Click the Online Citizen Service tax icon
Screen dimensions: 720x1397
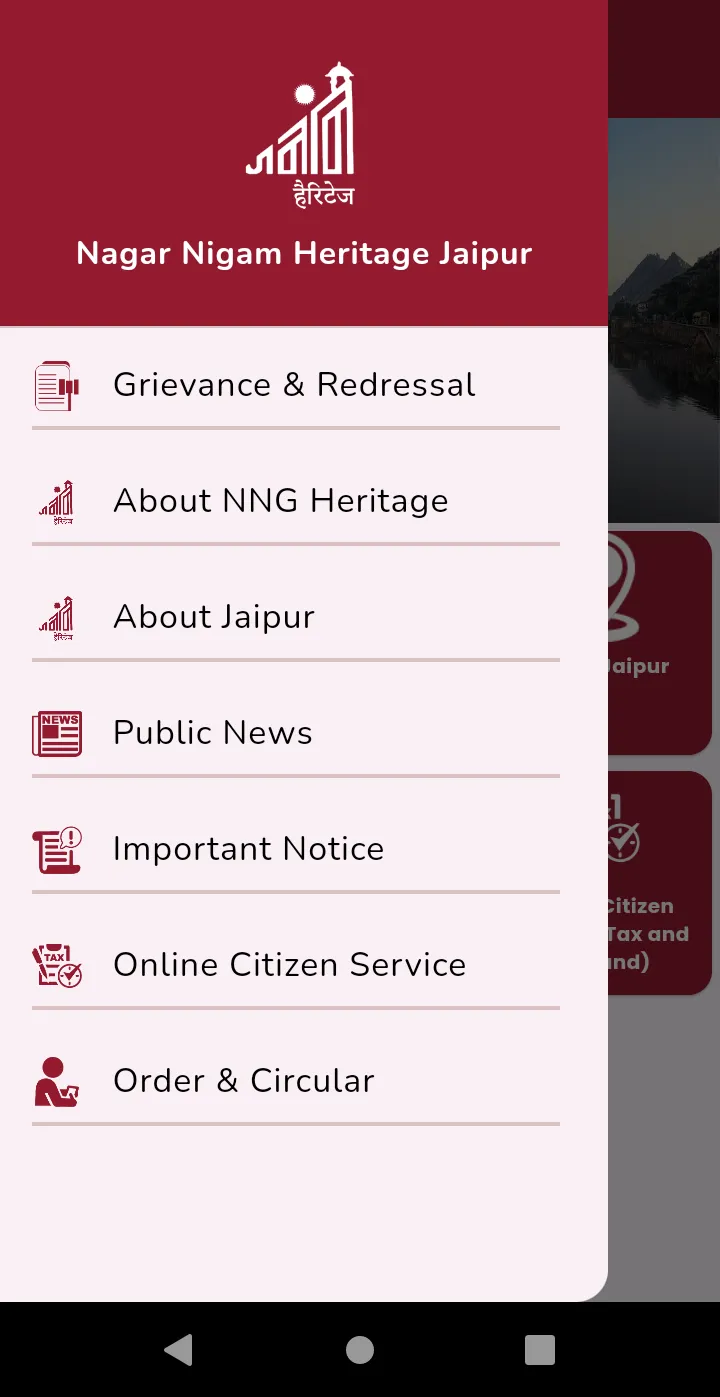pyautogui.click(x=57, y=964)
